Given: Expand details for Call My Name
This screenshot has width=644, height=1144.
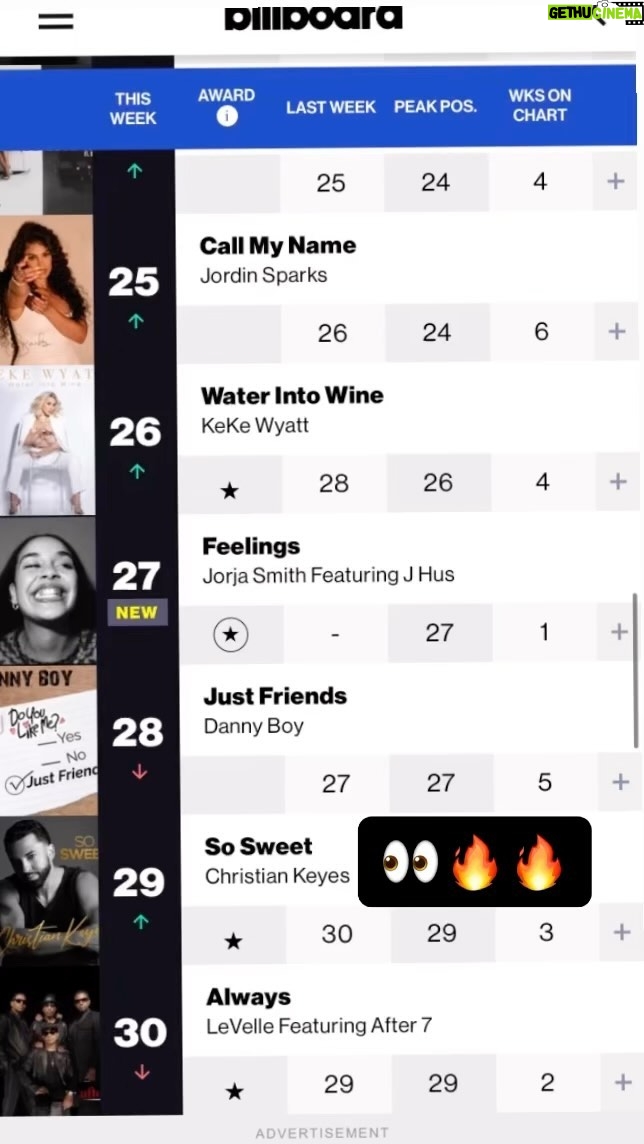Looking at the screenshot, I should [x=617, y=332].
